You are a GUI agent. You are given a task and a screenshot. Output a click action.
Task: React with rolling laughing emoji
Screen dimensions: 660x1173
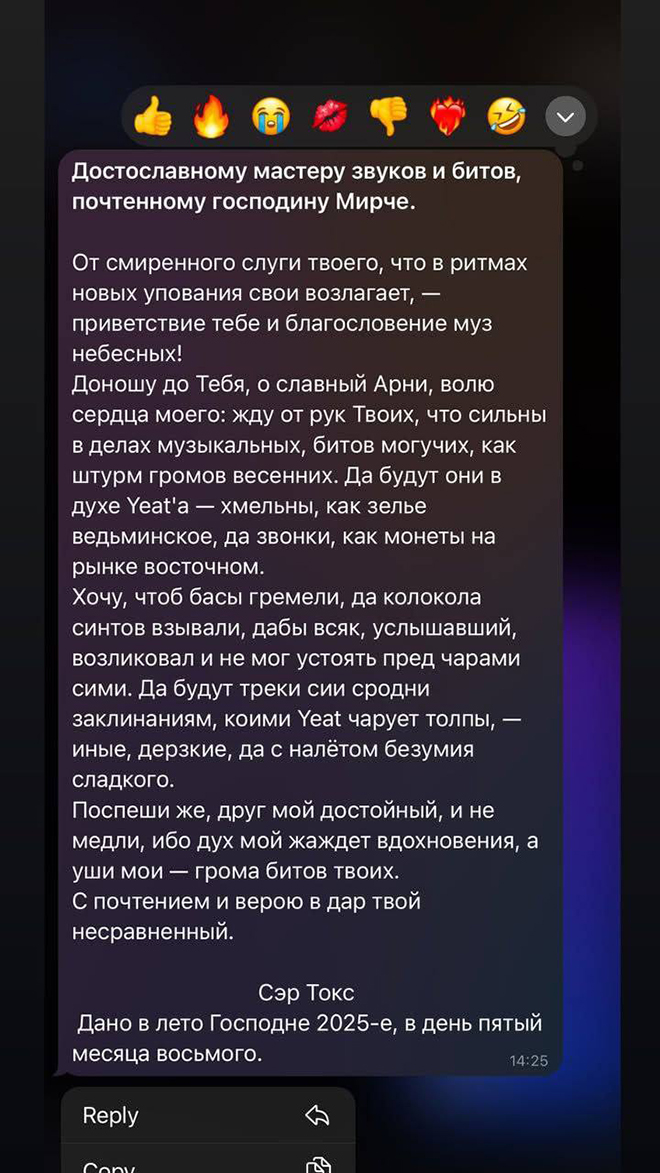(x=506, y=118)
